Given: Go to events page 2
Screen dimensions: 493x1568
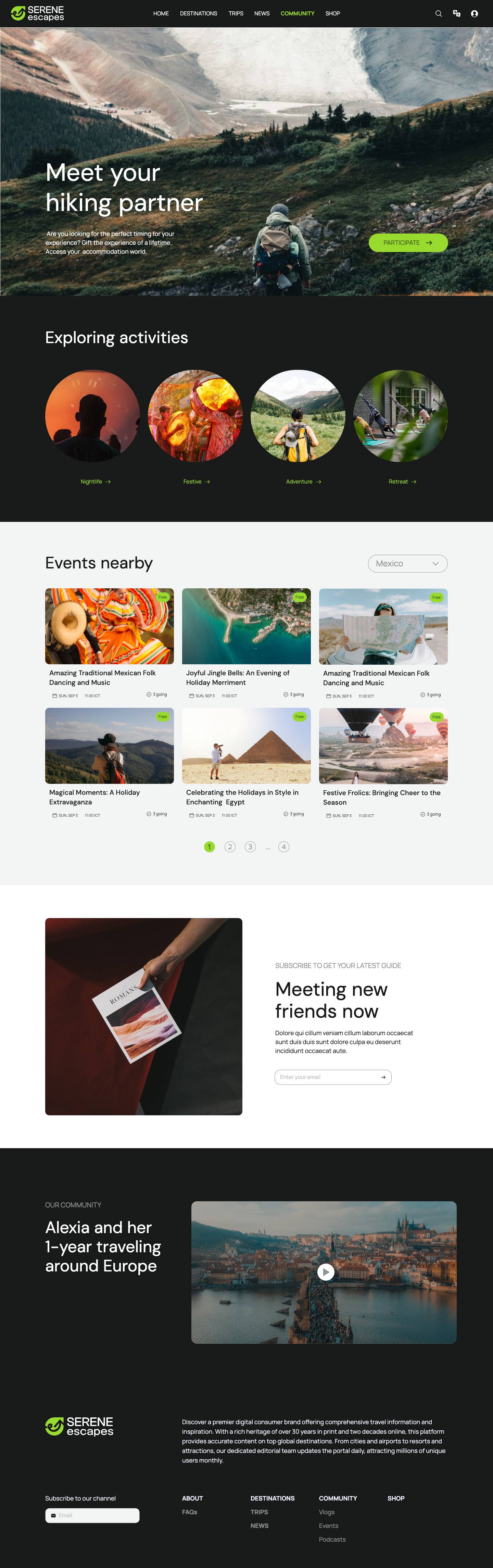Looking at the screenshot, I should (229, 847).
